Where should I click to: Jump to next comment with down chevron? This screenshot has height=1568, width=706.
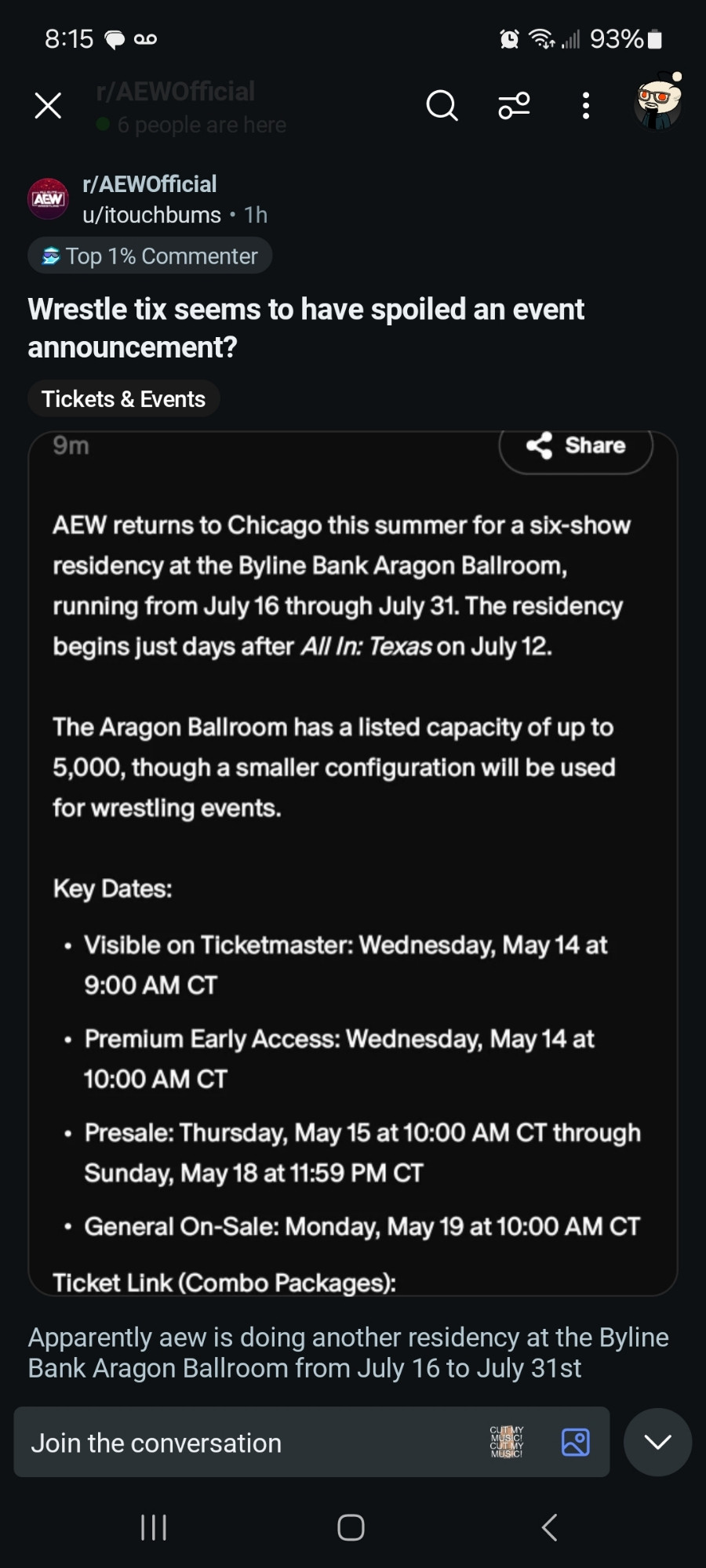coord(657,1442)
